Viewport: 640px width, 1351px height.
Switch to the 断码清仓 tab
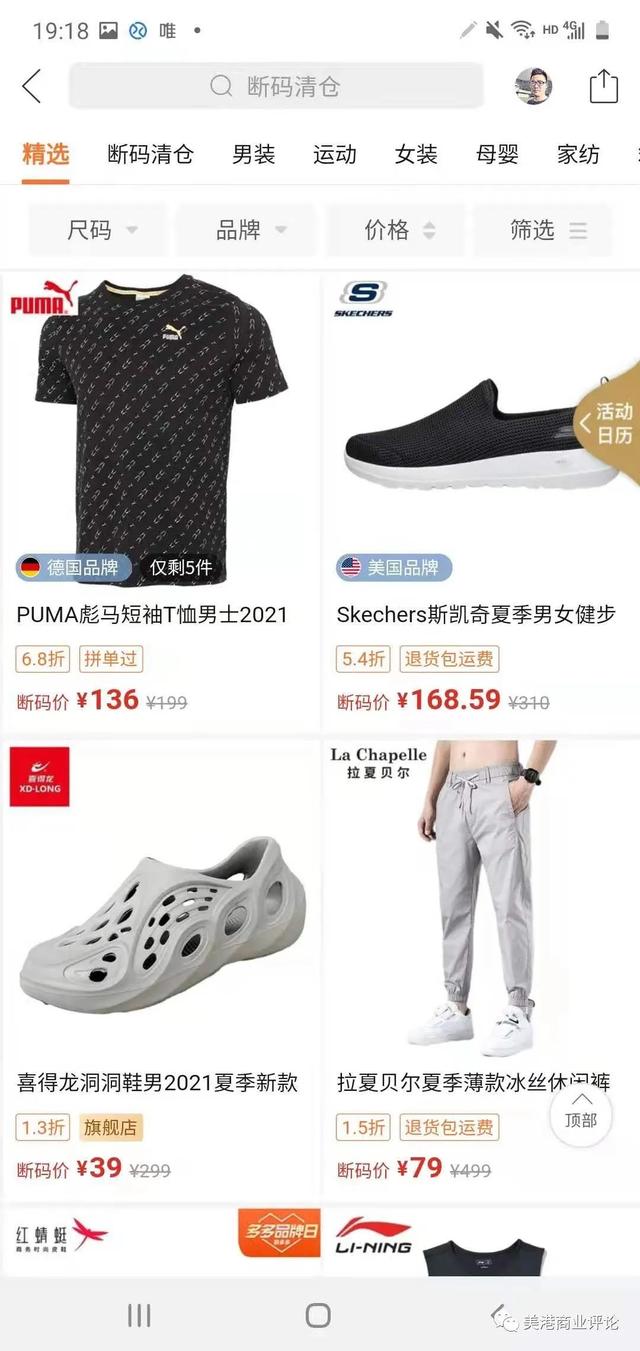pyautogui.click(x=150, y=154)
